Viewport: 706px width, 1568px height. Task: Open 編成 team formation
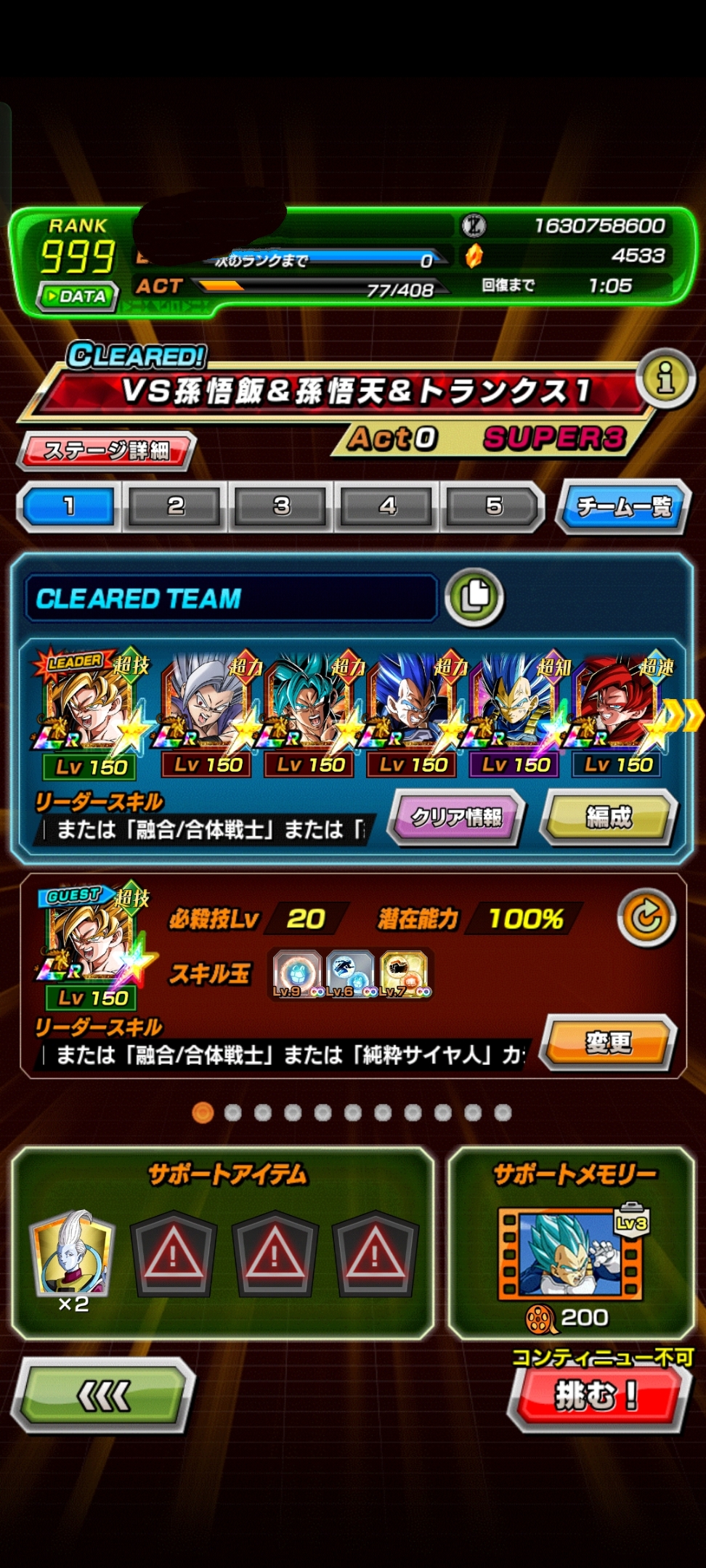[x=609, y=818]
